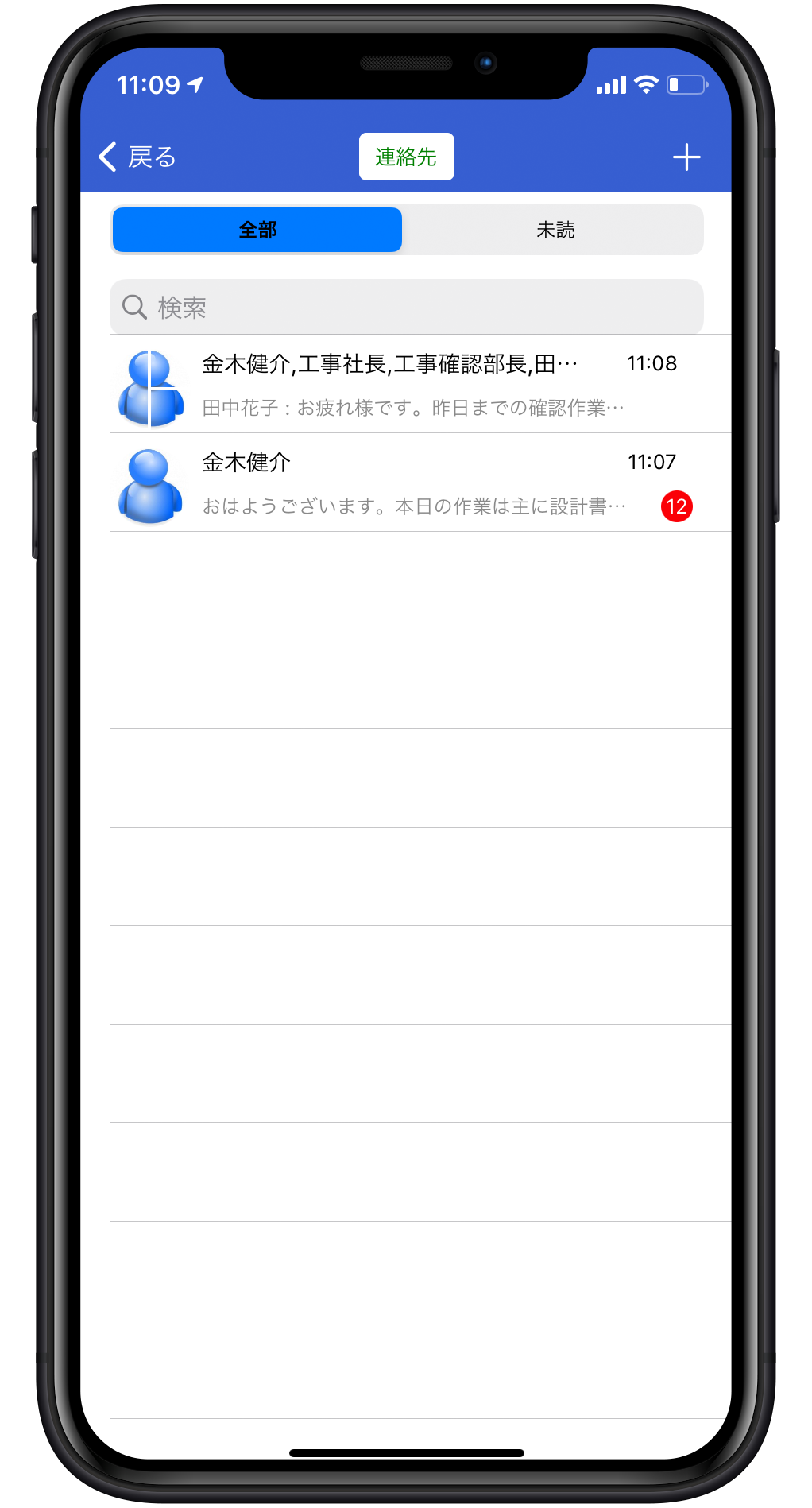The height and width of the screenshot is (1508, 812).
Task: Open the group chat with 田中花子's message
Action: 420,385
